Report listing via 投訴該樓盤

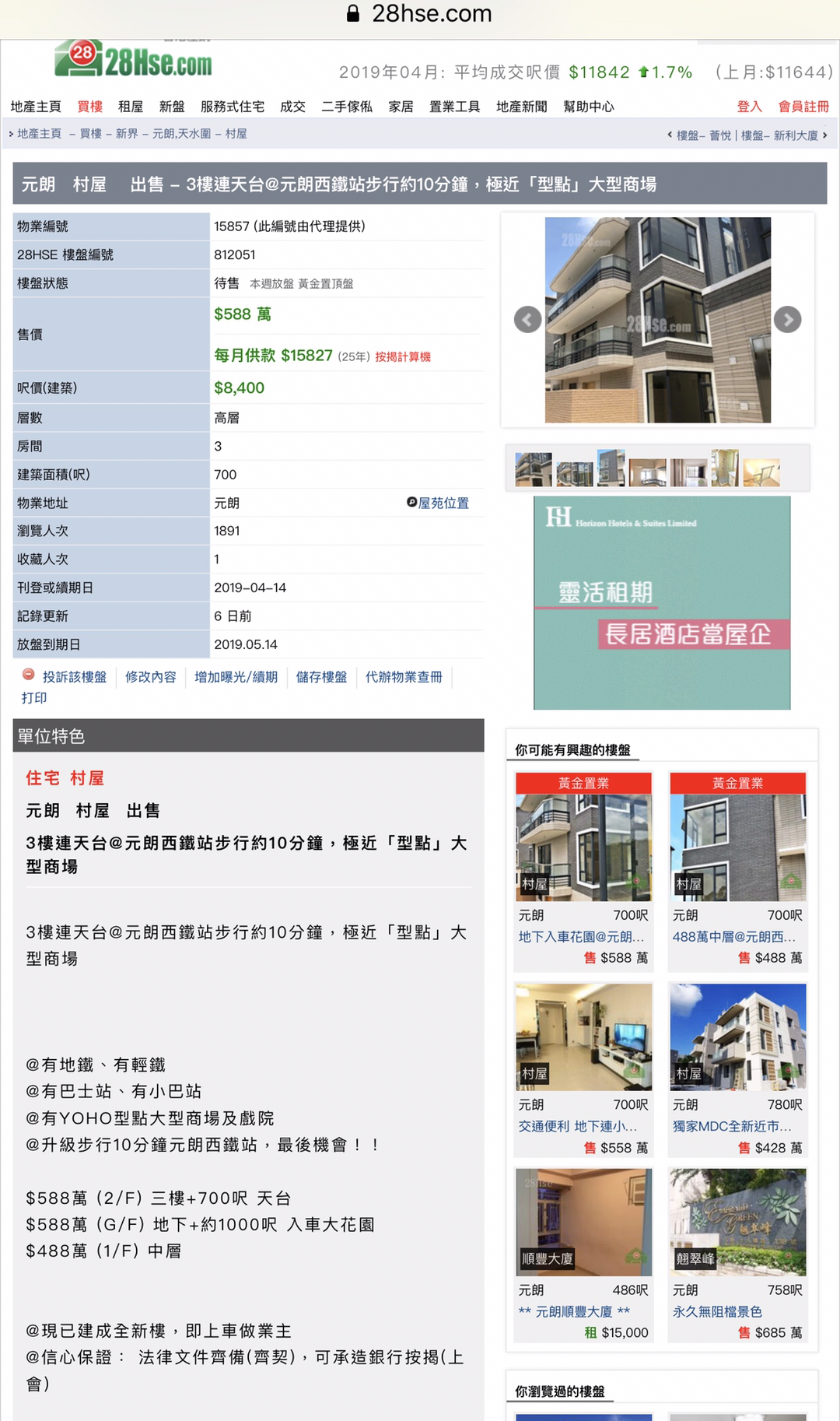[x=75, y=677]
